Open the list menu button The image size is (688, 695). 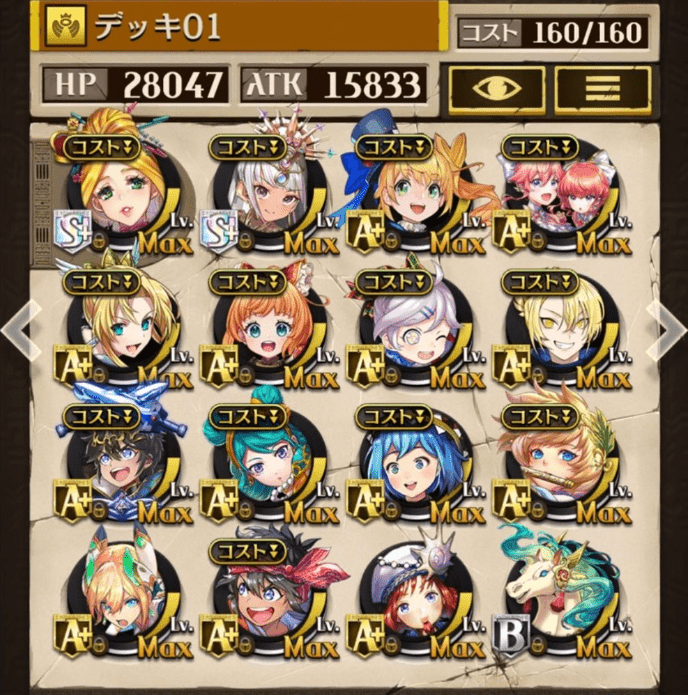pyautogui.click(x=602, y=87)
